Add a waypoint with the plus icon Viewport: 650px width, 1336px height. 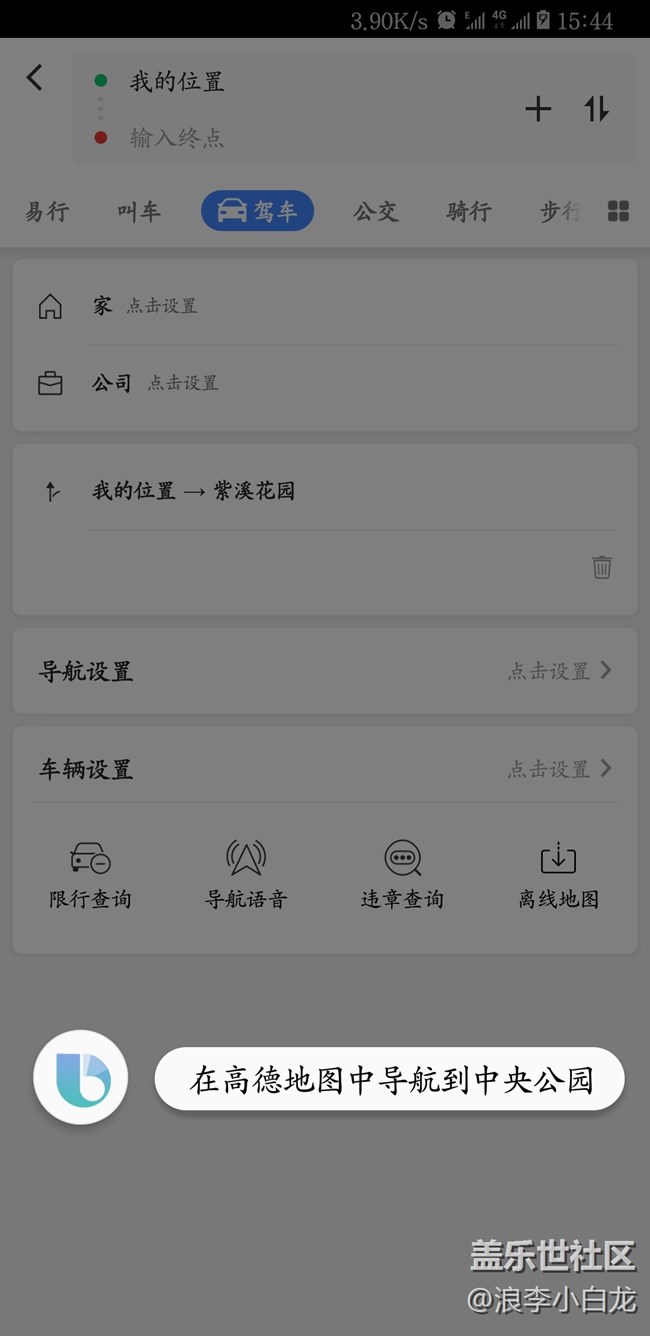[538, 109]
